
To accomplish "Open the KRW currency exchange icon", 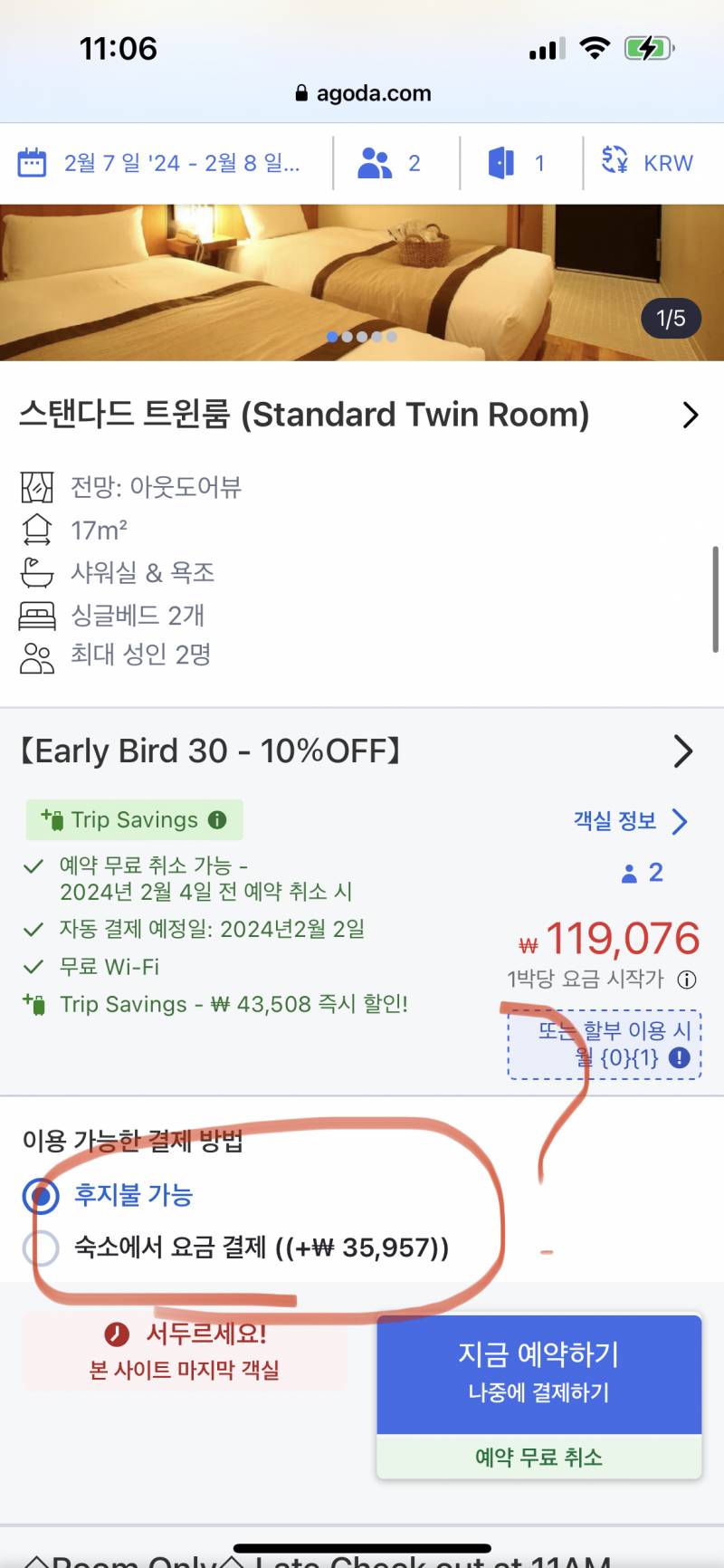I will 616,162.
